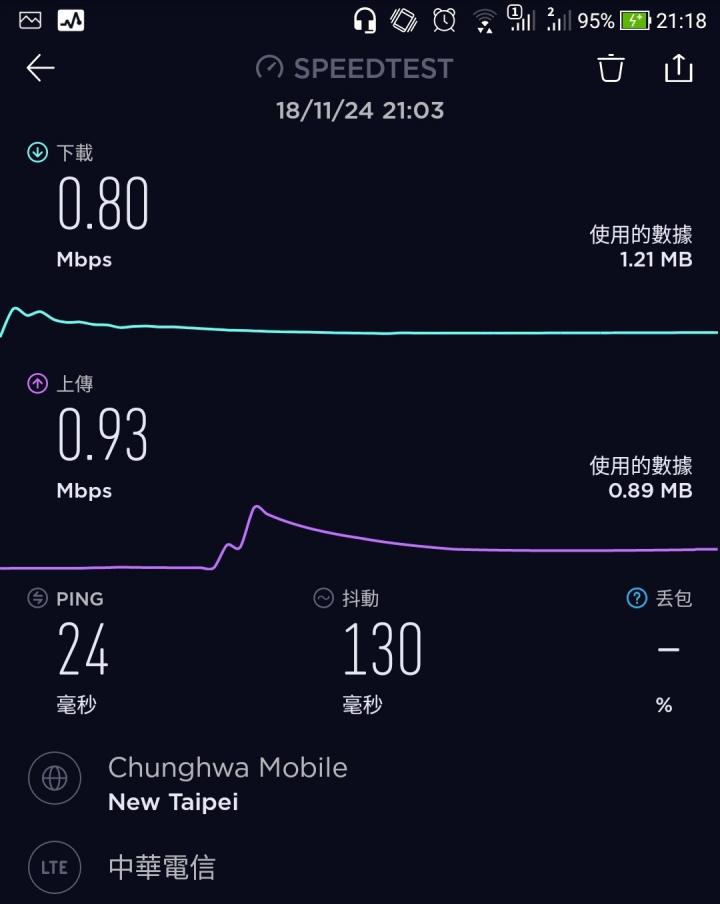Image resolution: width=720 pixels, height=904 pixels.
Task: Tap the trash icon to delete this result
Action: click(x=611, y=69)
